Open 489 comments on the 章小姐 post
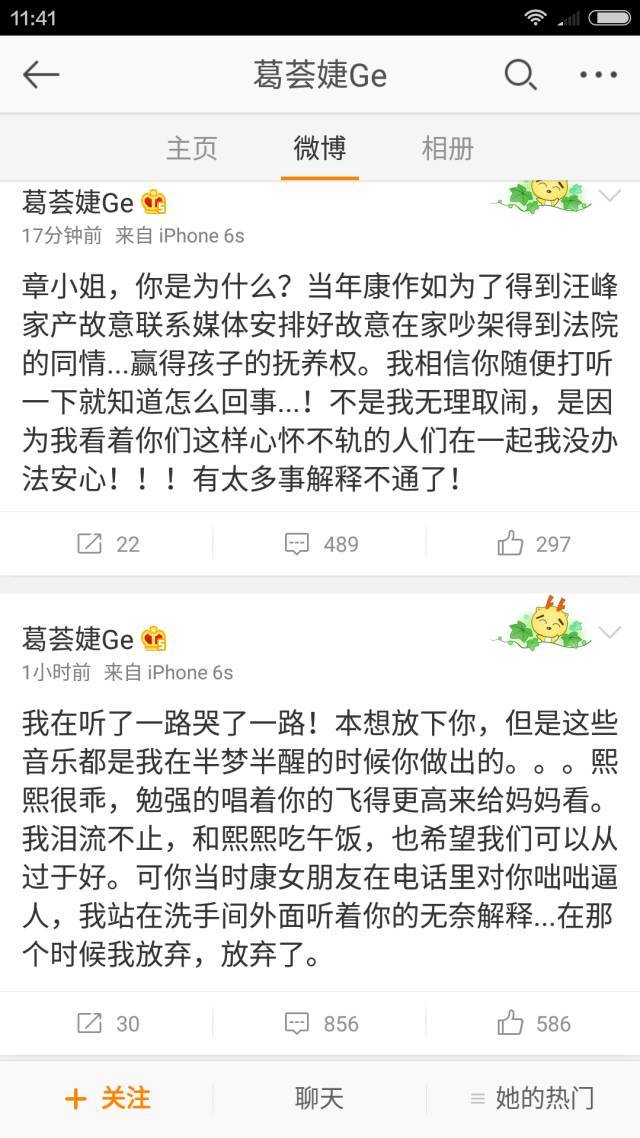The image size is (640, 1138). pos(321,544)
